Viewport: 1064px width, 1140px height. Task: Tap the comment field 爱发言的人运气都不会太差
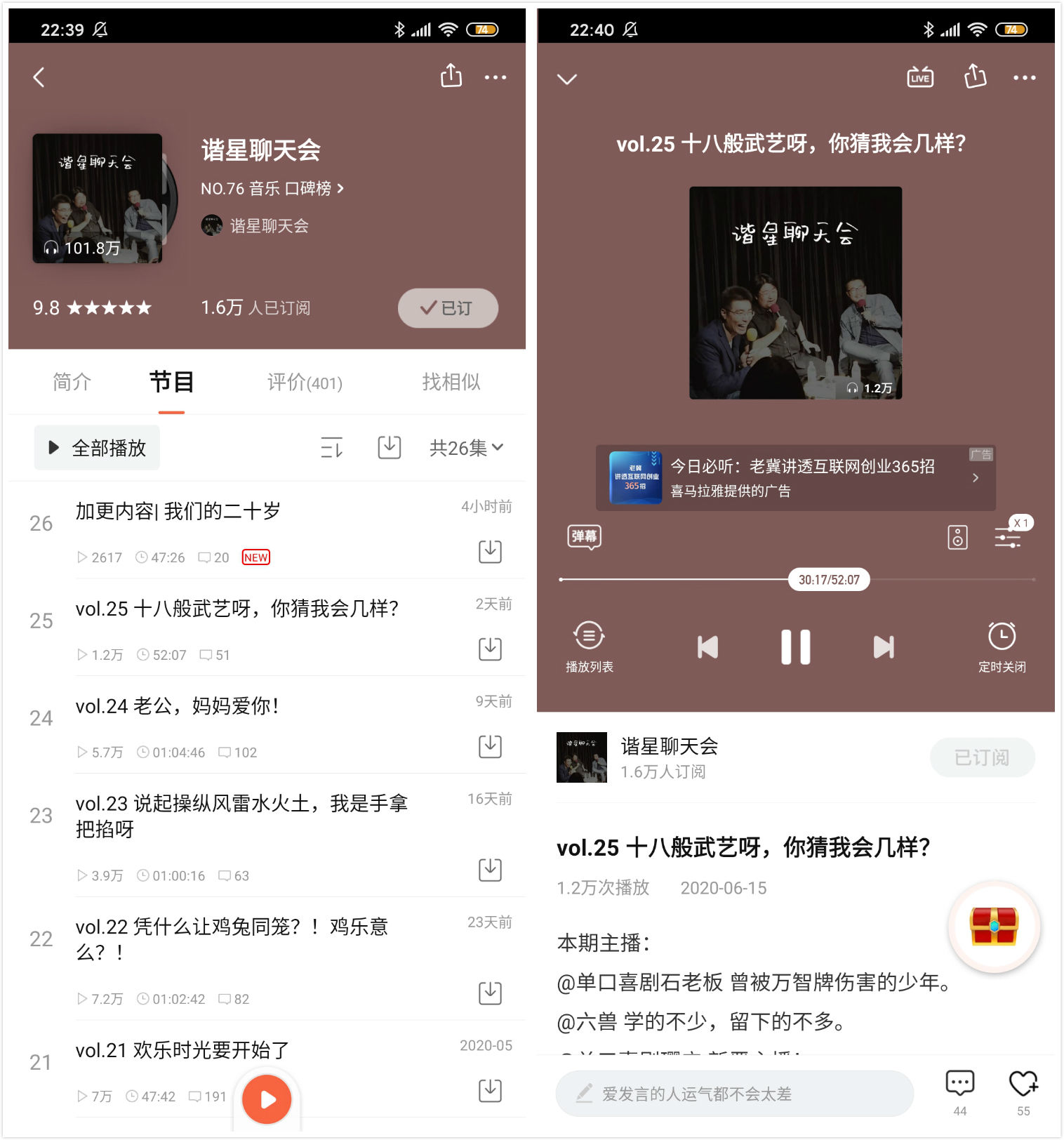pos(734,1094)
